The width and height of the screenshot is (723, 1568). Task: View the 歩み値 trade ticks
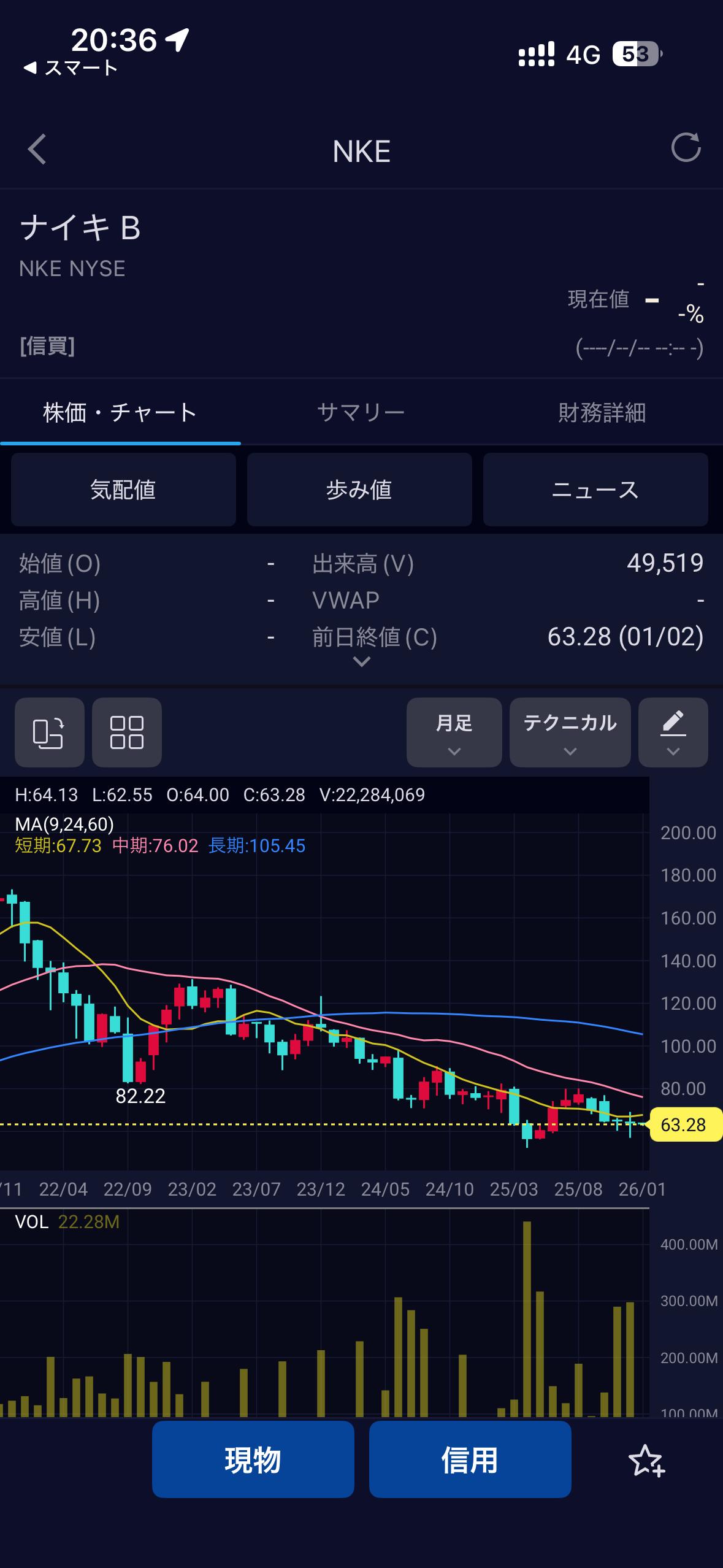tap(359, 490)
